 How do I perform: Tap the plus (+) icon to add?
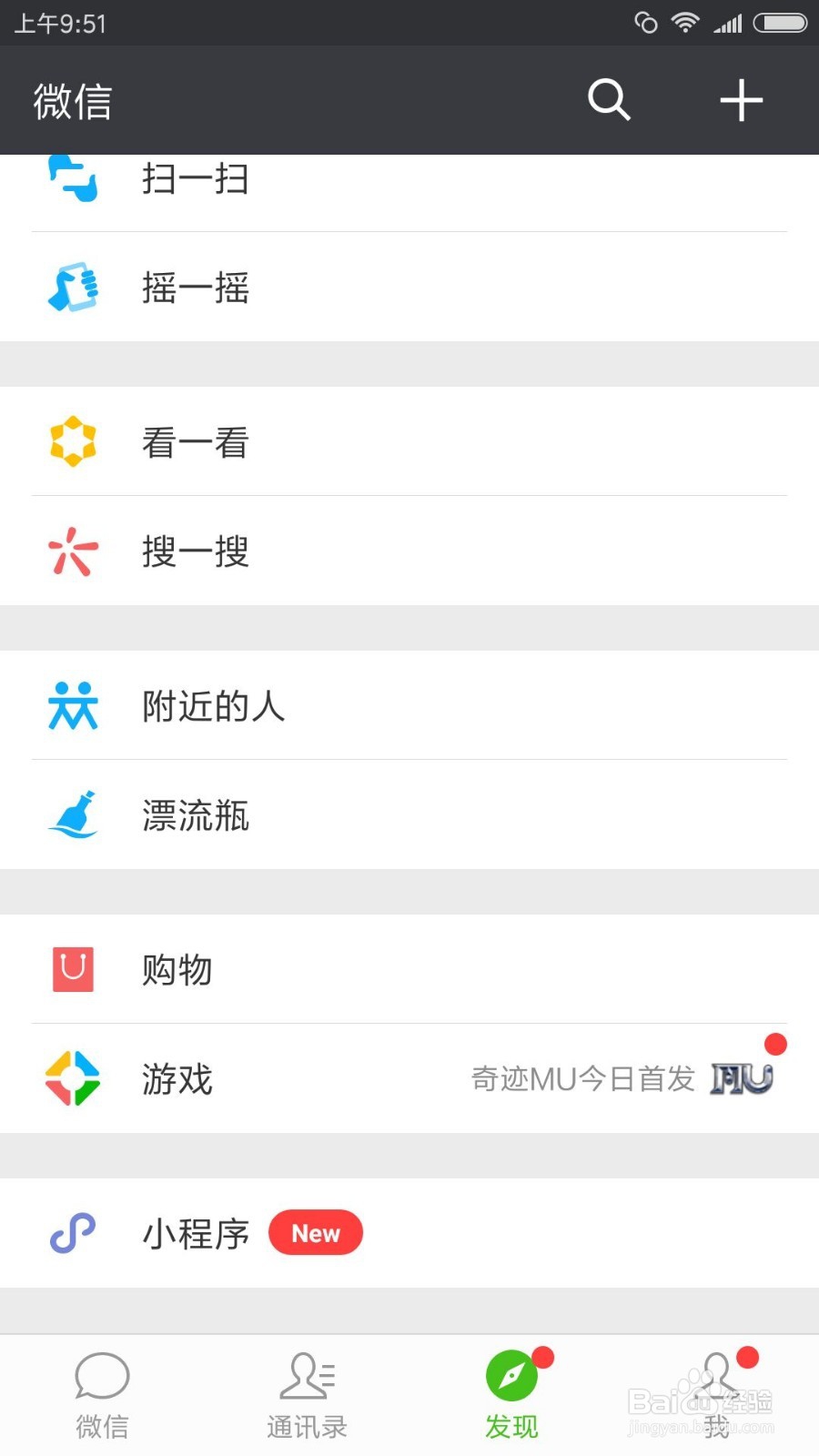coord(741,100)
